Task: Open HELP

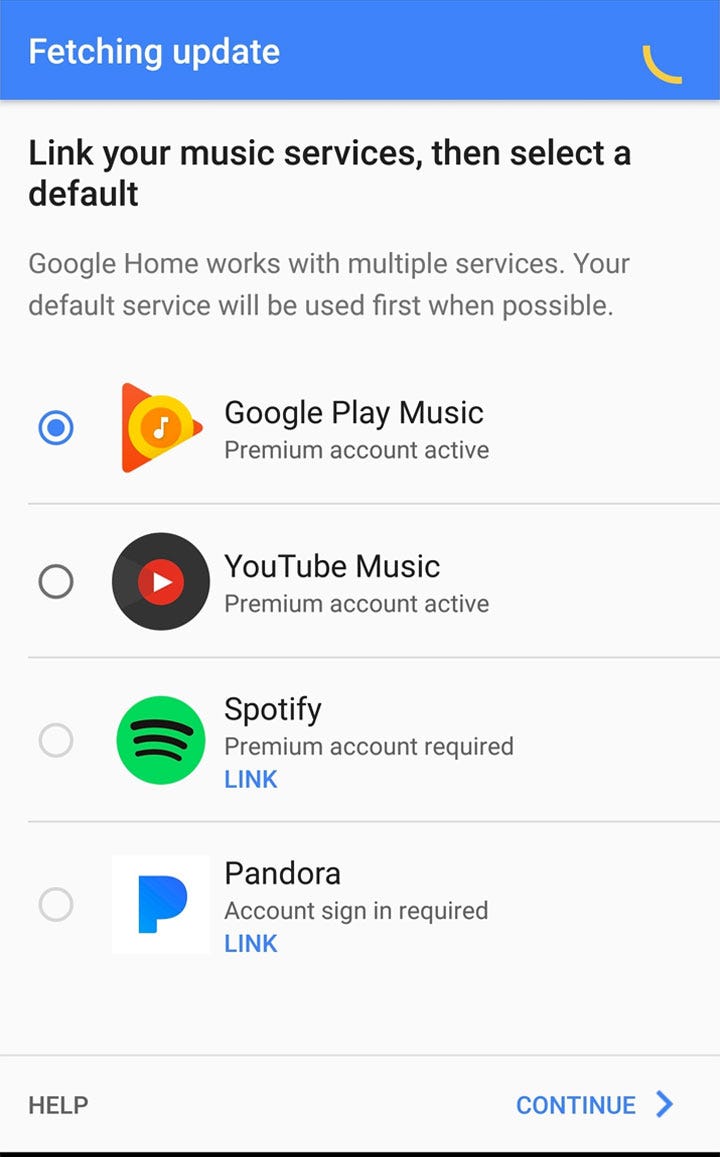Action: click(x=58, y=1105)
